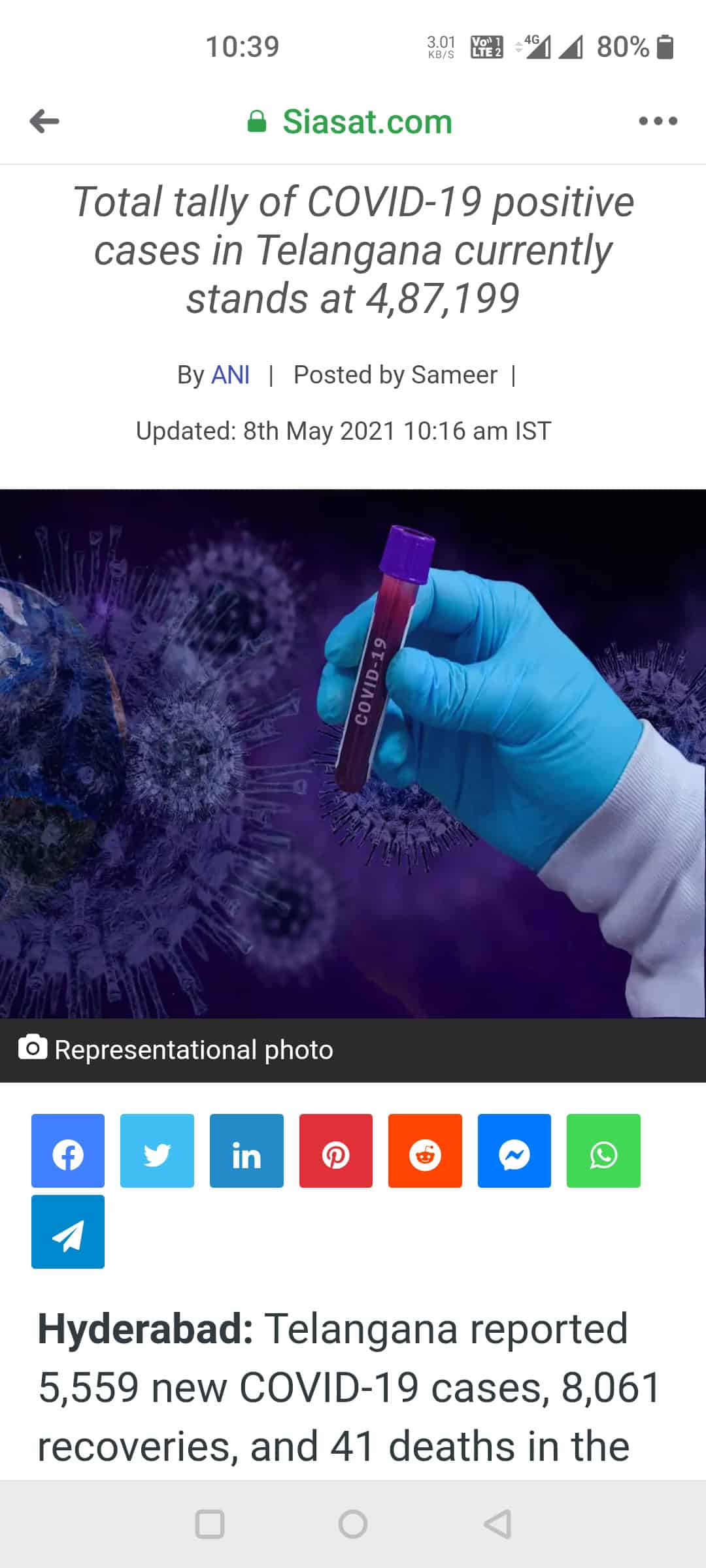Send article via Messenger
This screenshot has height=1568, width=706.
pyautogui.click(x=514, y=1151)
